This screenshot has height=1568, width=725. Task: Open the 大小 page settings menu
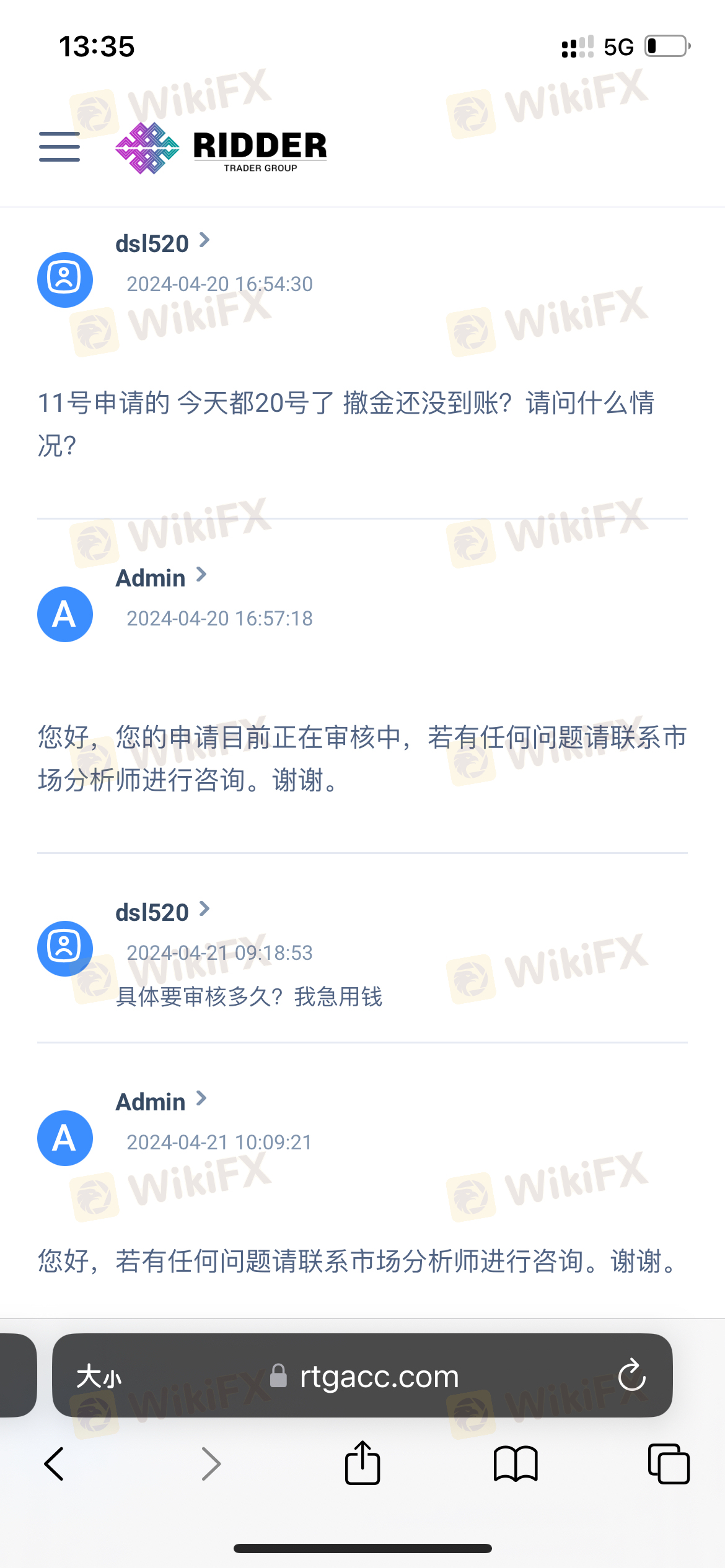point(99,1376)
